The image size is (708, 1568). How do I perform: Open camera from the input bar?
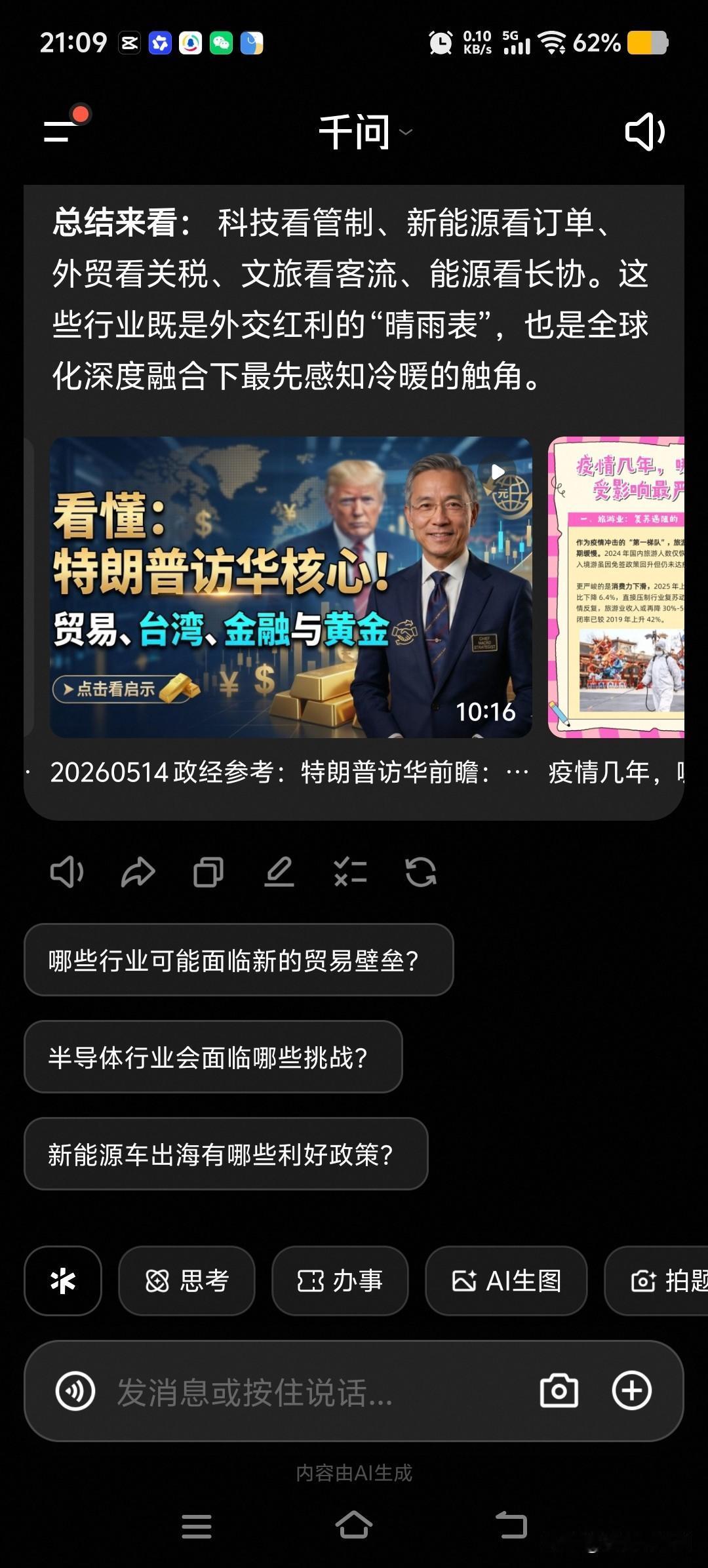pos(559,1391)
